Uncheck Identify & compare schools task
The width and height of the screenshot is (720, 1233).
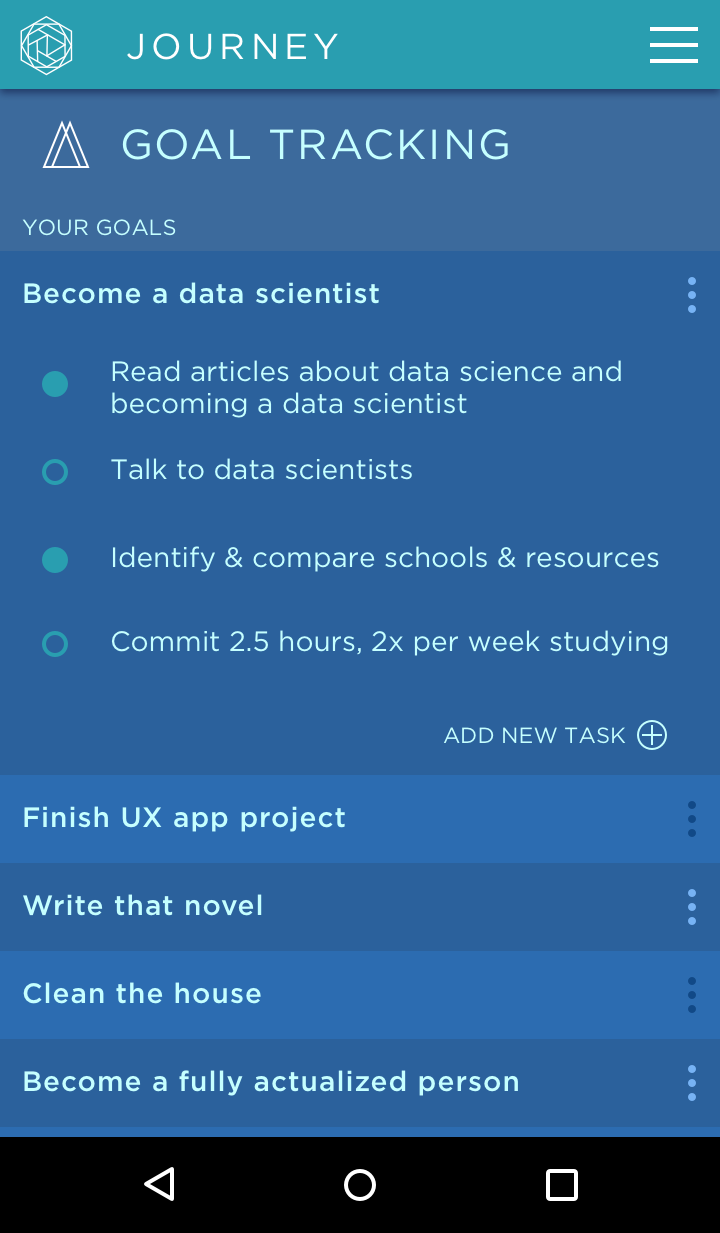(55, 560)
